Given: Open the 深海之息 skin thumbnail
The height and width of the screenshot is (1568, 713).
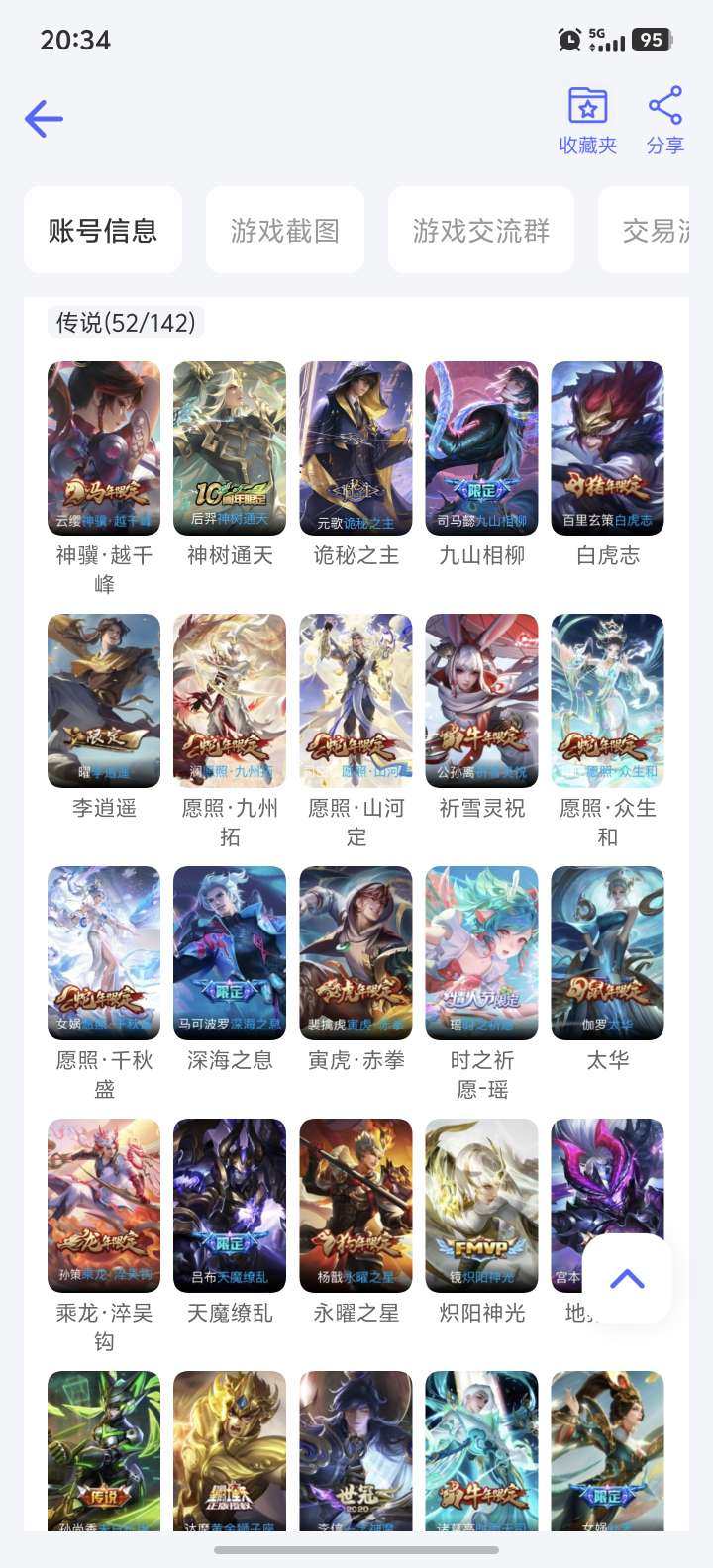Looking at the screenshot, I should (229, 952).
